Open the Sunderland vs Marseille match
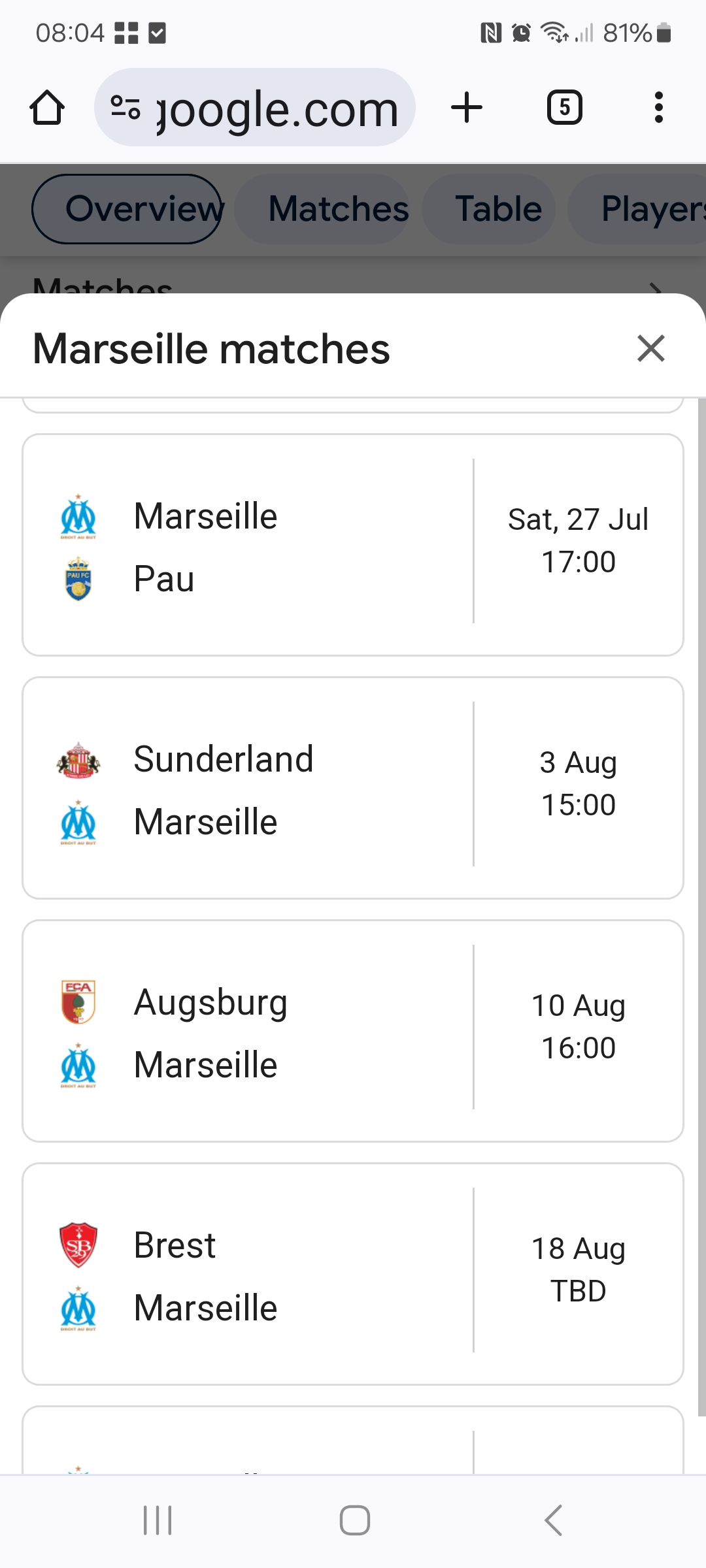706x1568 pixels. coord(353,788)
